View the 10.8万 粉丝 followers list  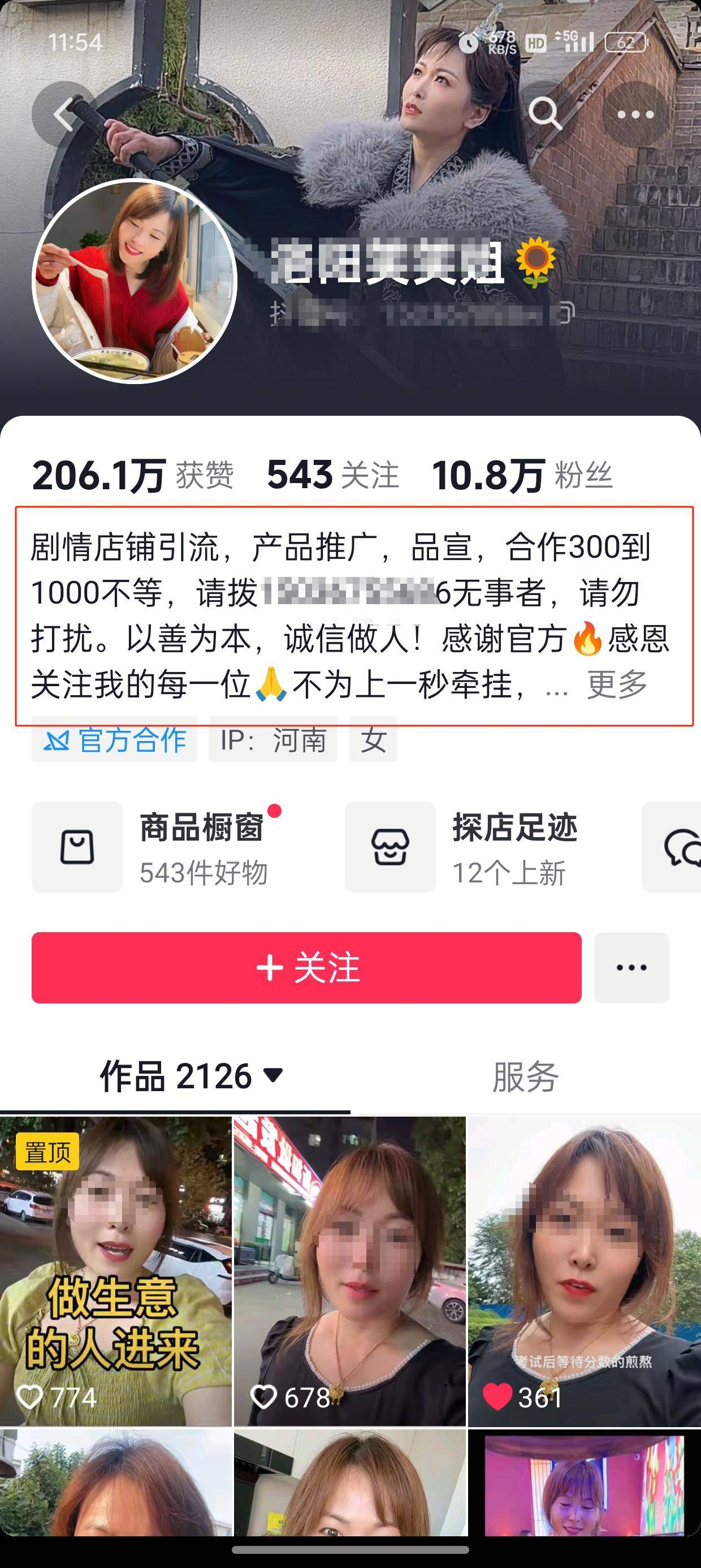coord(521,475)
